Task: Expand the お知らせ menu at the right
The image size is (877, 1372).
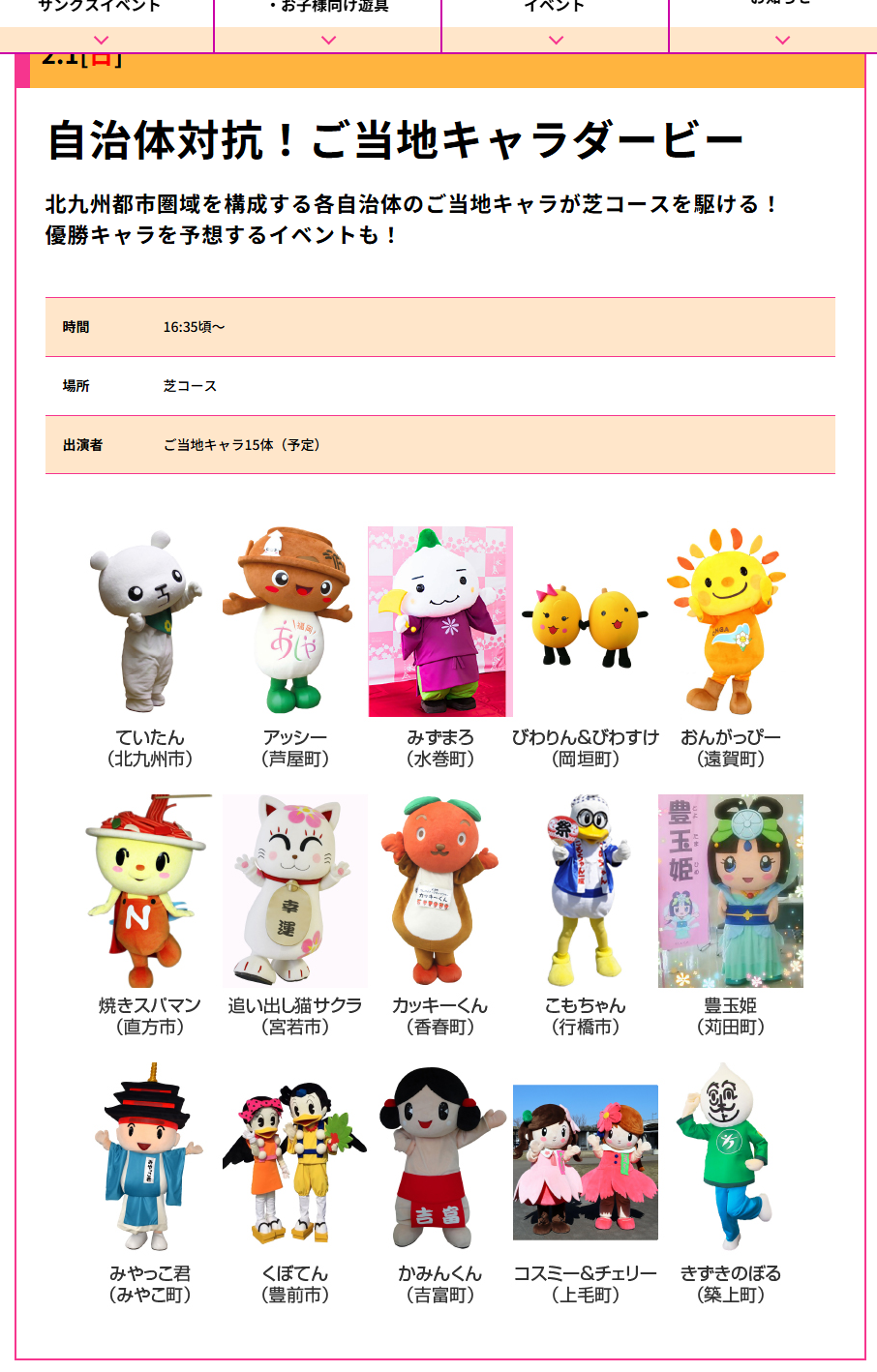Action: tap(783, 40)
